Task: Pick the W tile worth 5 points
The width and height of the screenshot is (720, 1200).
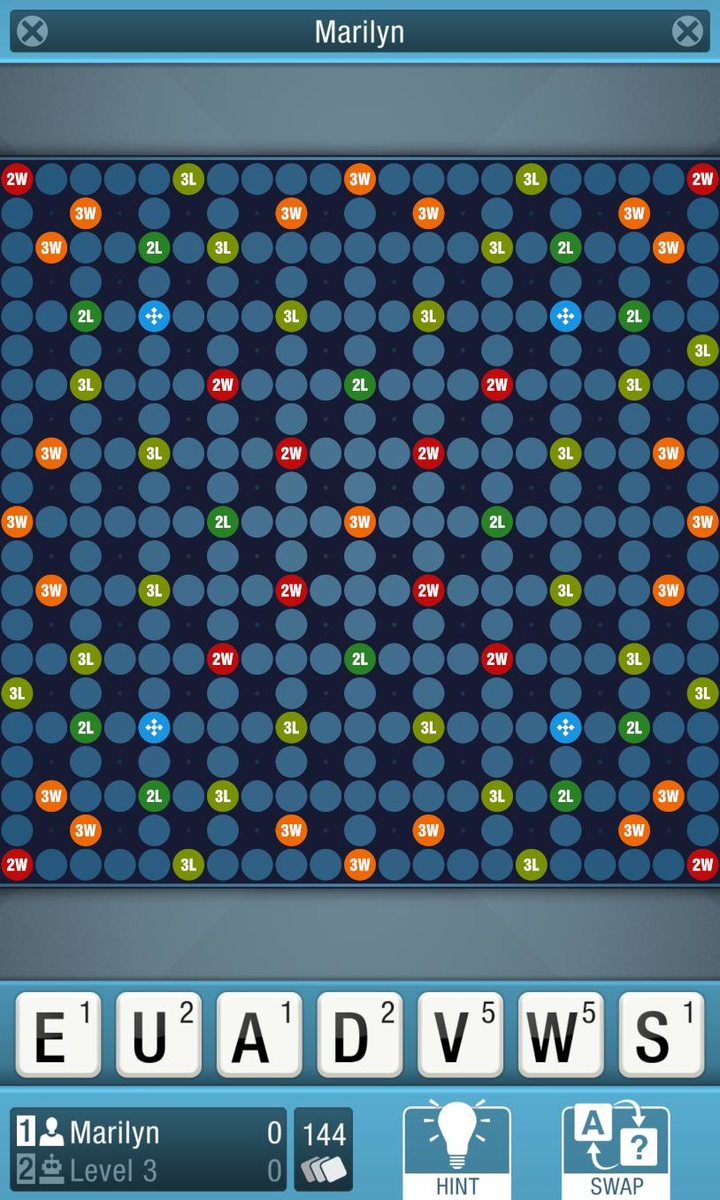Action: [x=560, y=1034]
